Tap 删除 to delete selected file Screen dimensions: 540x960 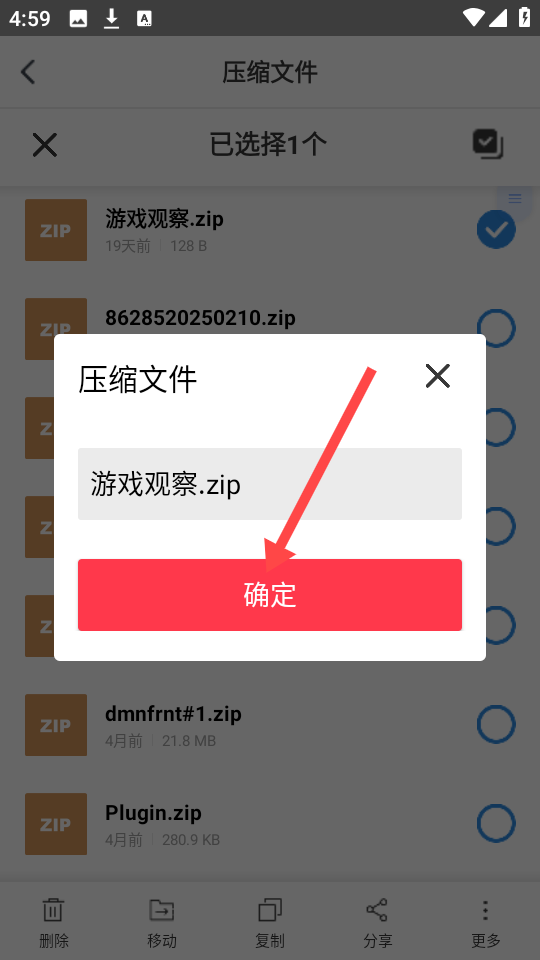click(54, 923)
